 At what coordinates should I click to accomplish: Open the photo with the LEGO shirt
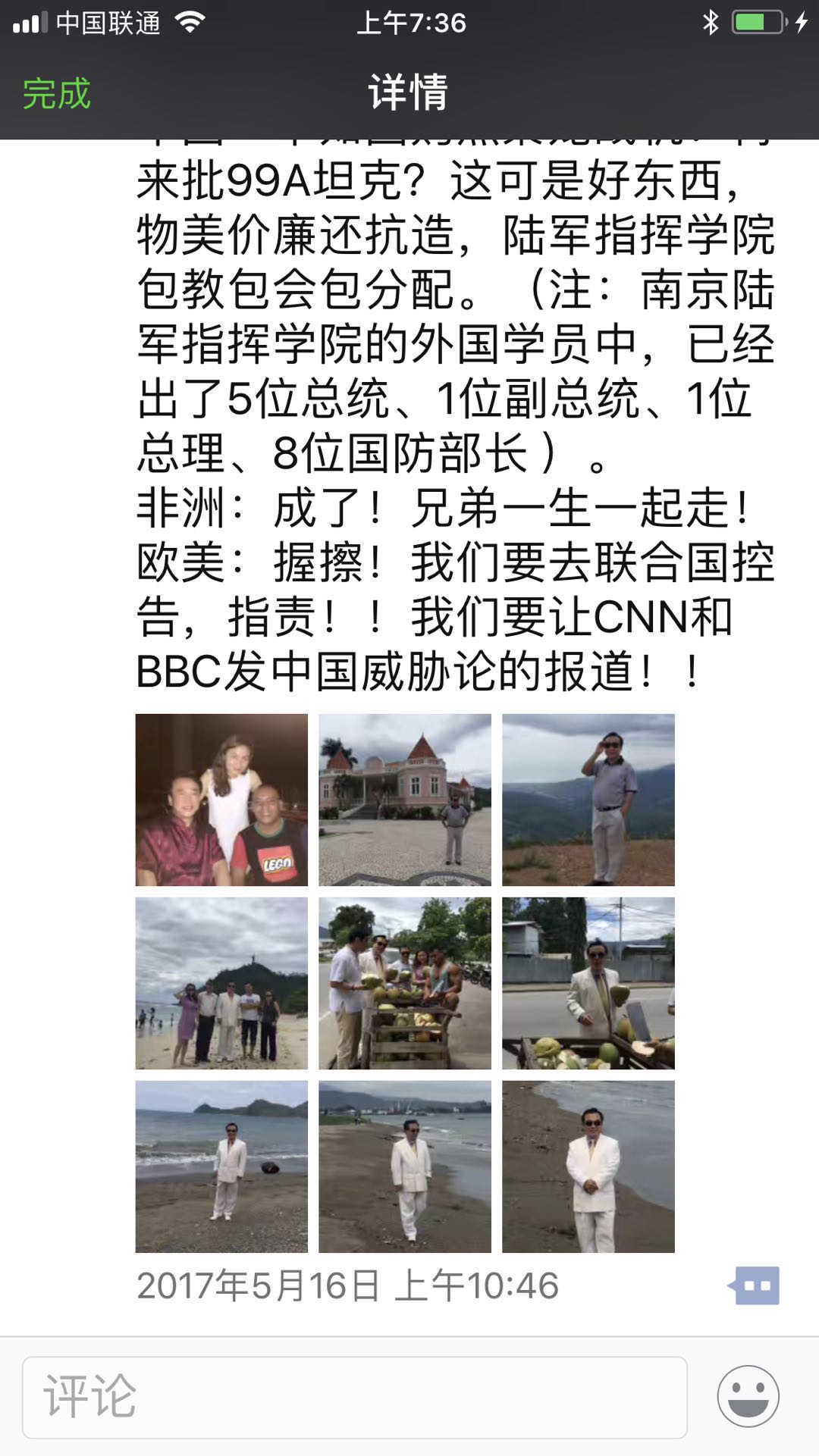coord(221,800)
